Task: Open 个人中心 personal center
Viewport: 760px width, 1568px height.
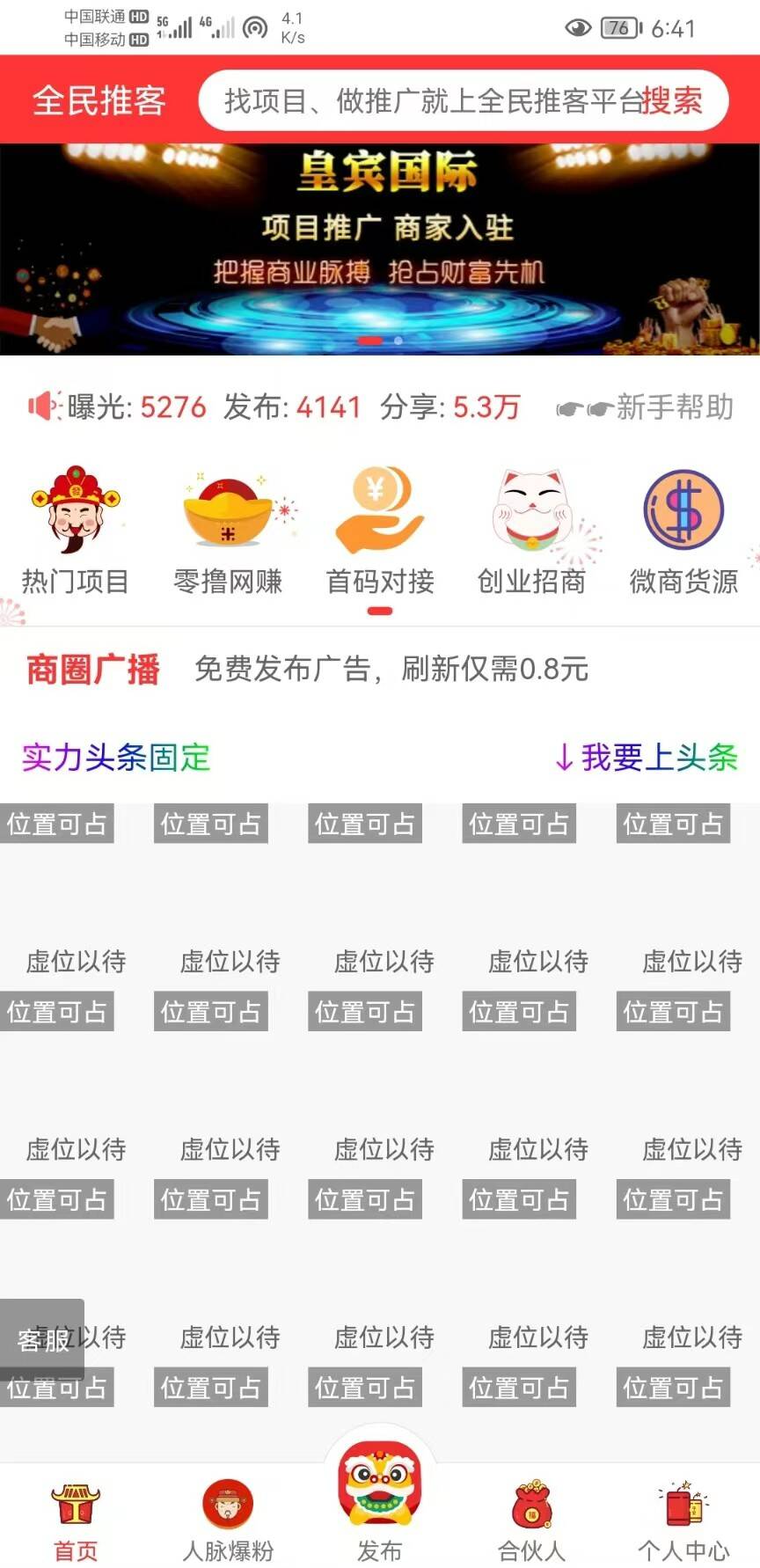Action: point(683,1519)
